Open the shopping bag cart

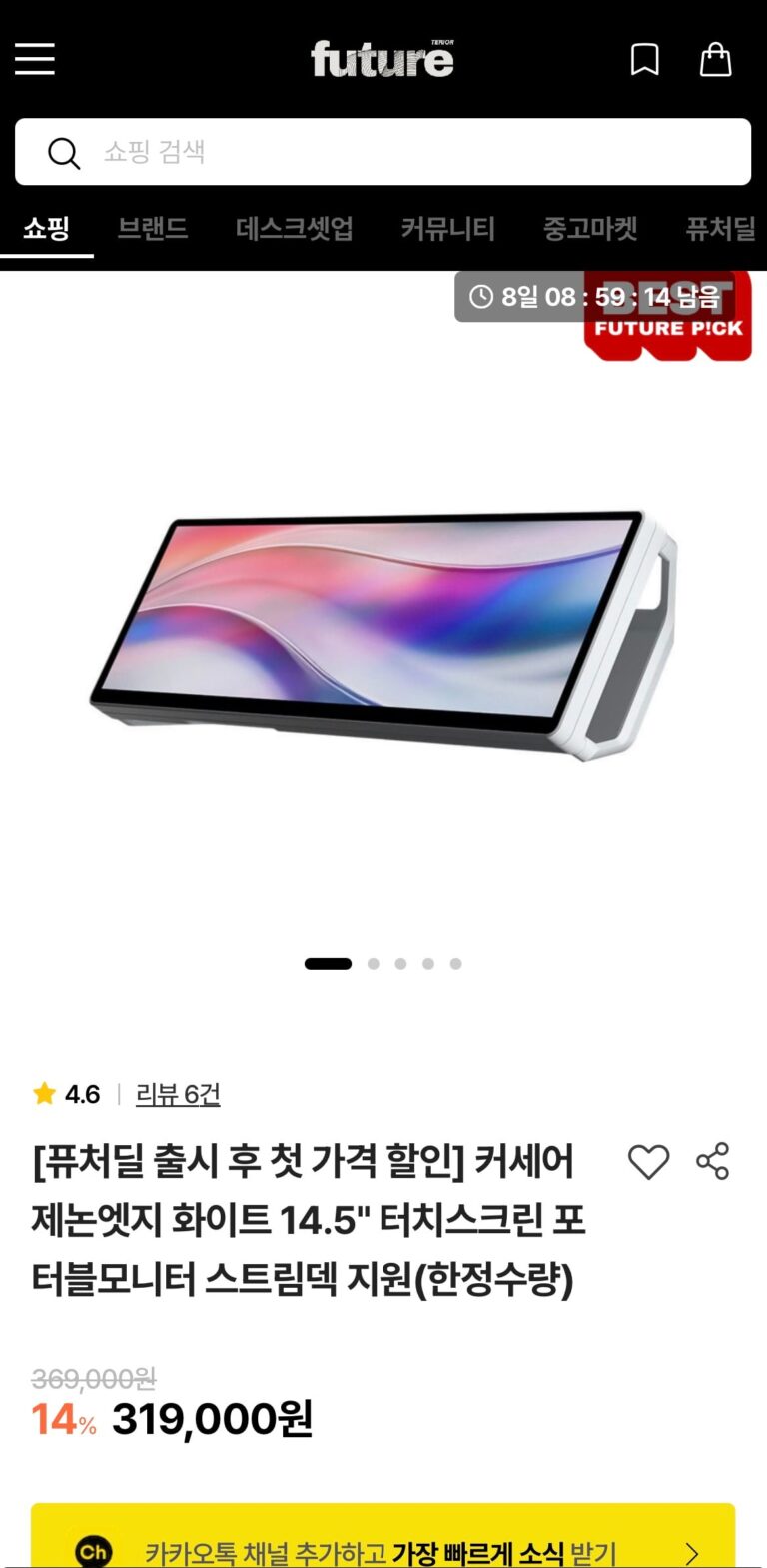pos(715,60)
